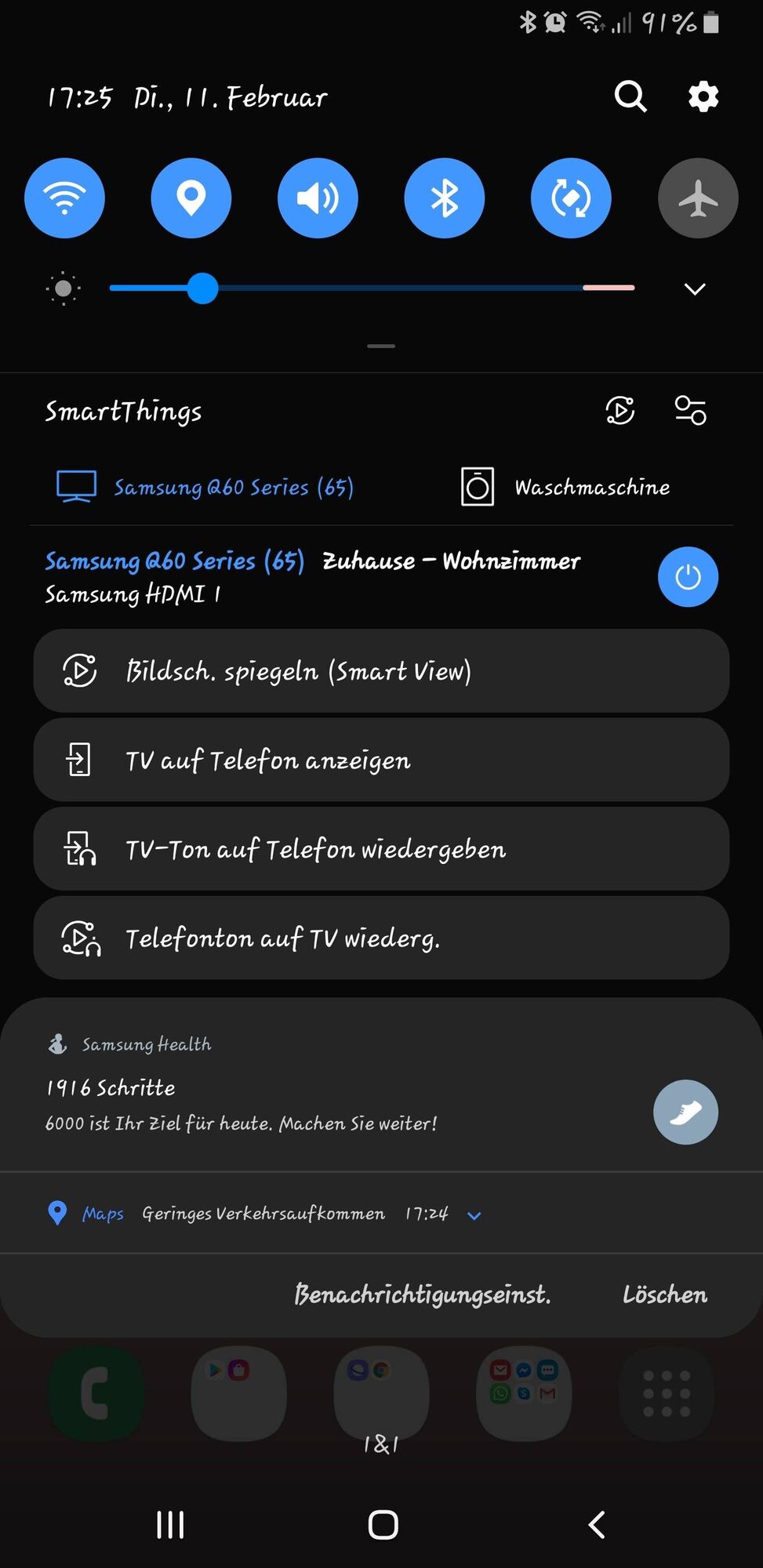Tap Telefonton auf TV wiederg.
The height and width of the screenshot is (1568, 763).
point(381,938)
